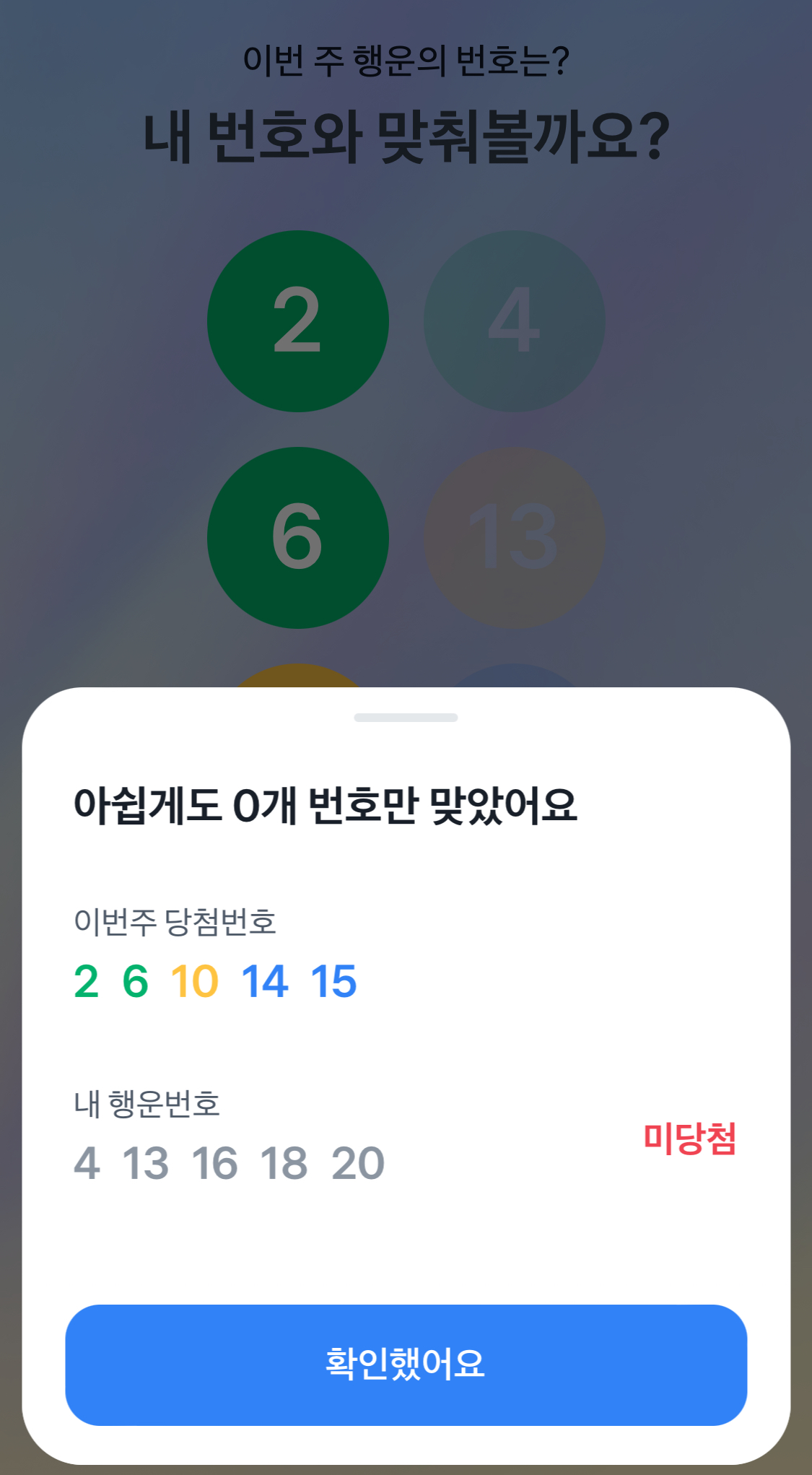812x1475 pixels.
Task: Tap the 확인했어요 confirm button
Action: pos(406,1365)
